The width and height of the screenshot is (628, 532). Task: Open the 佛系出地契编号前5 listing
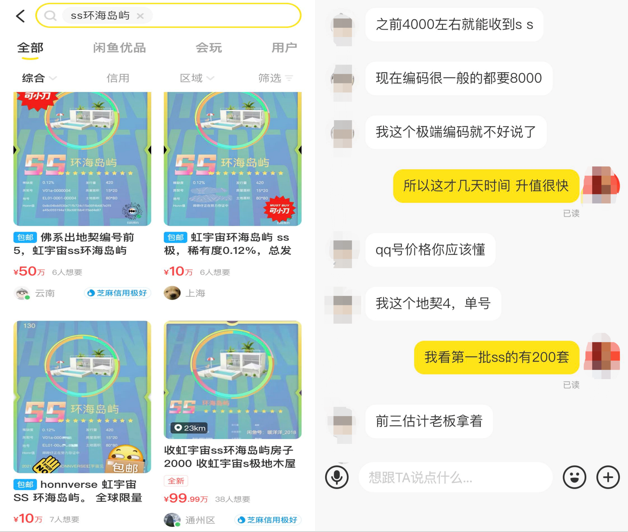(81, 244)
